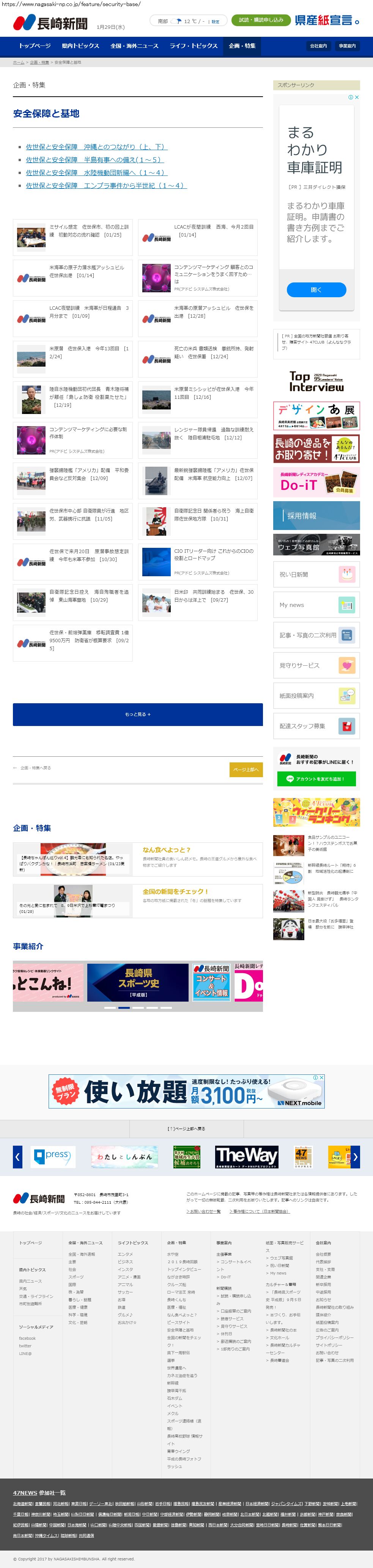Tap the ページ上部へ yellow button
The image size is (373, 1568).
[246, 769]
